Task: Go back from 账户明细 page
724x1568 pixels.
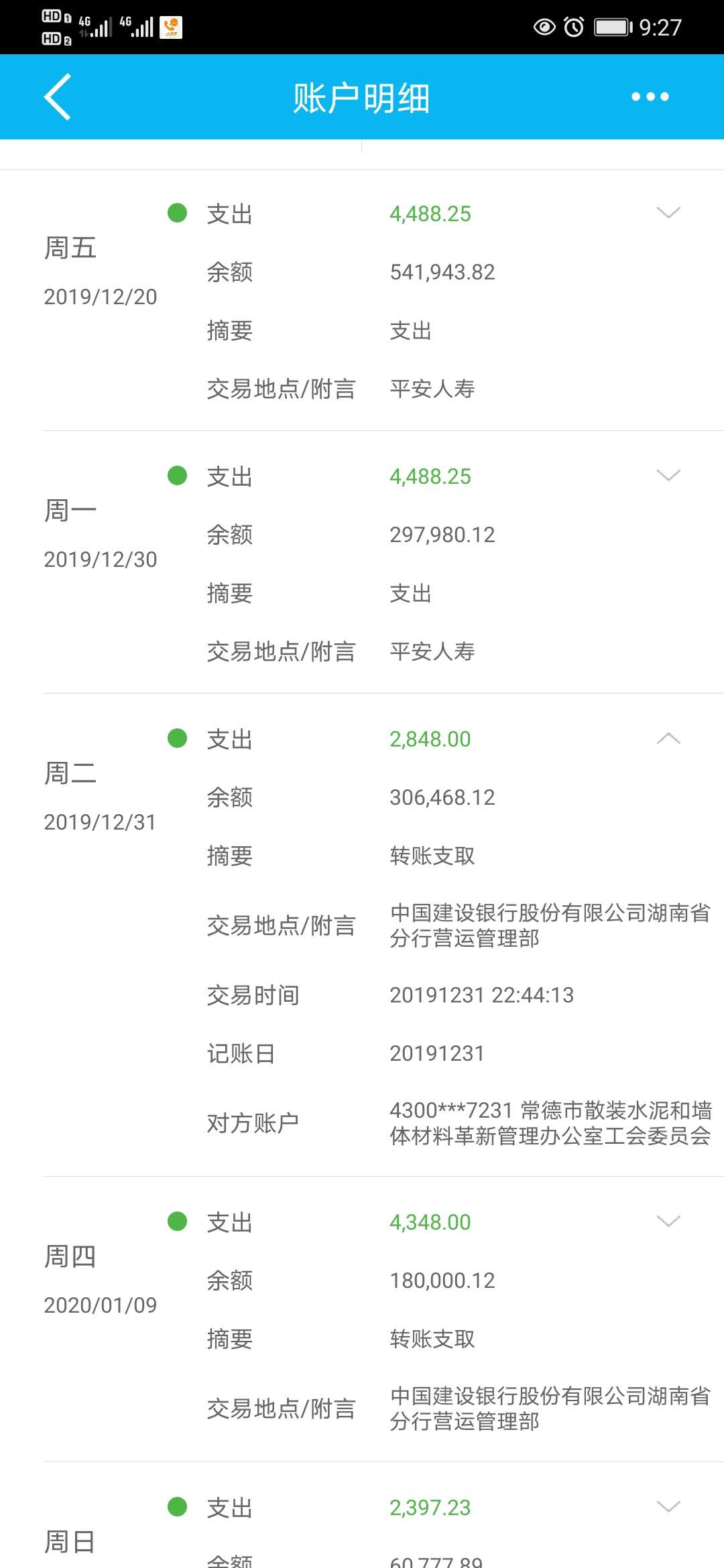Action: 58,97
